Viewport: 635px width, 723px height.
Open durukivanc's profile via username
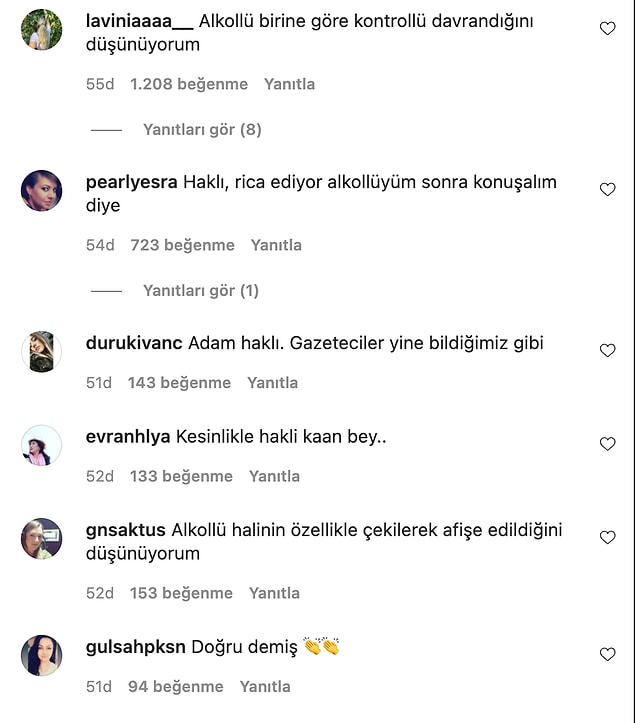[134, 343]
